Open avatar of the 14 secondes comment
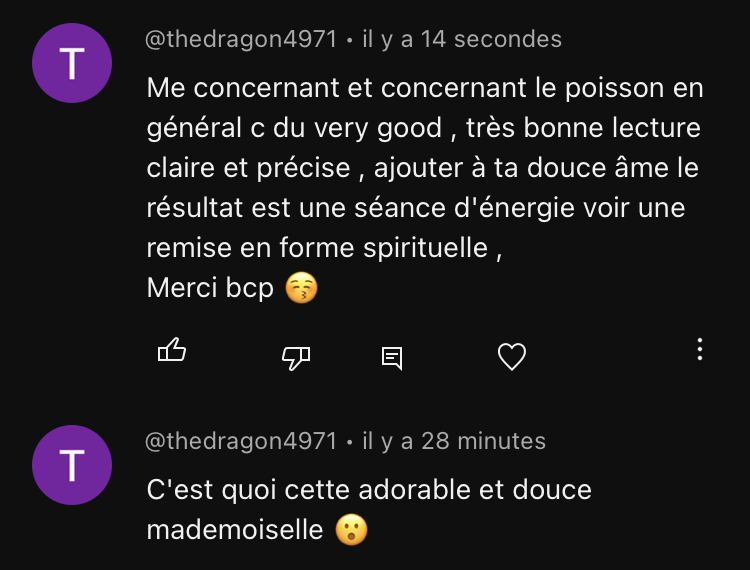Screen dimensions: 750x570 [x=72, y=63]
